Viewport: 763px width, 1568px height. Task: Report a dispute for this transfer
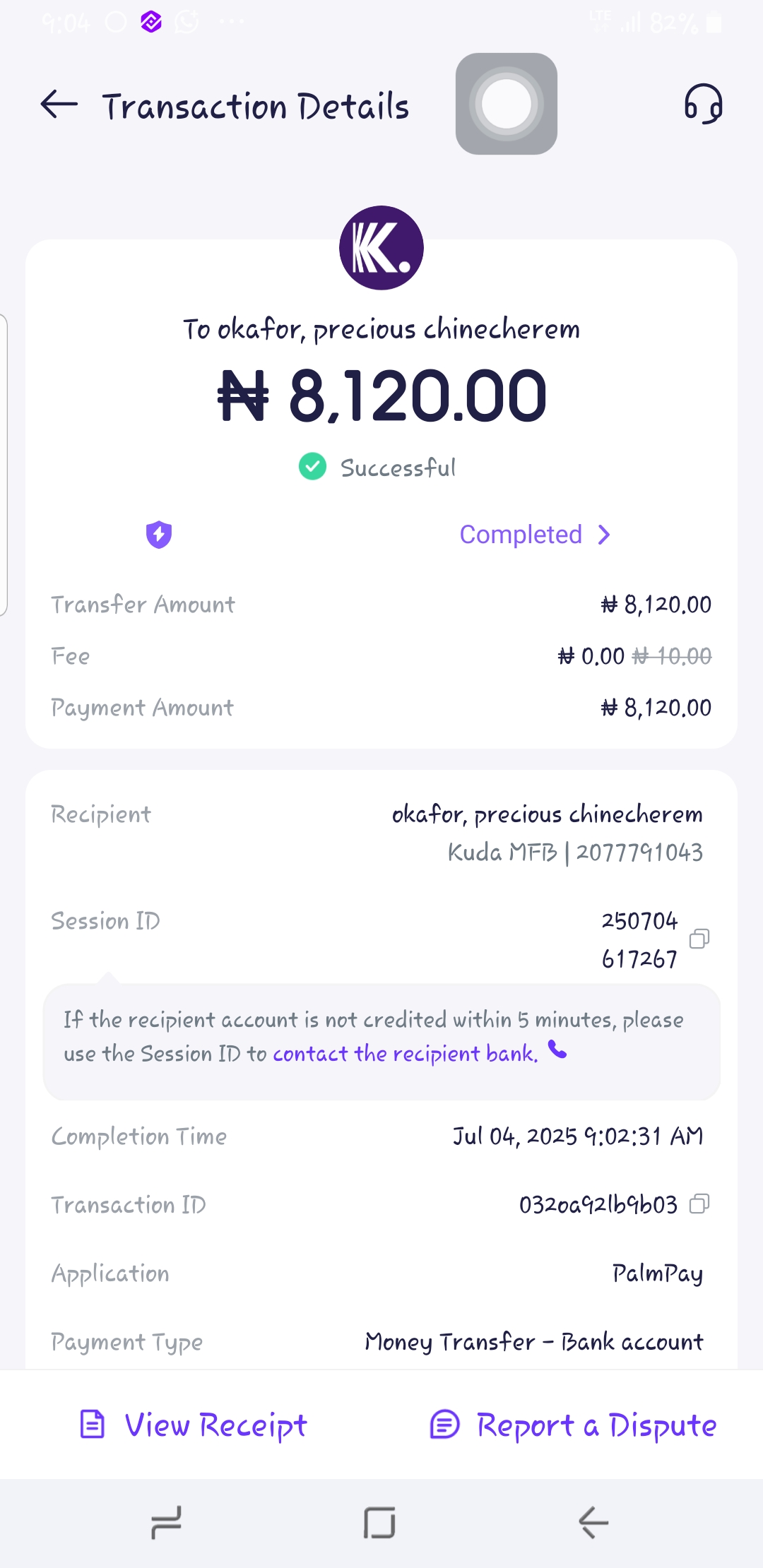pyautogui.click(x=574, y=1425)
